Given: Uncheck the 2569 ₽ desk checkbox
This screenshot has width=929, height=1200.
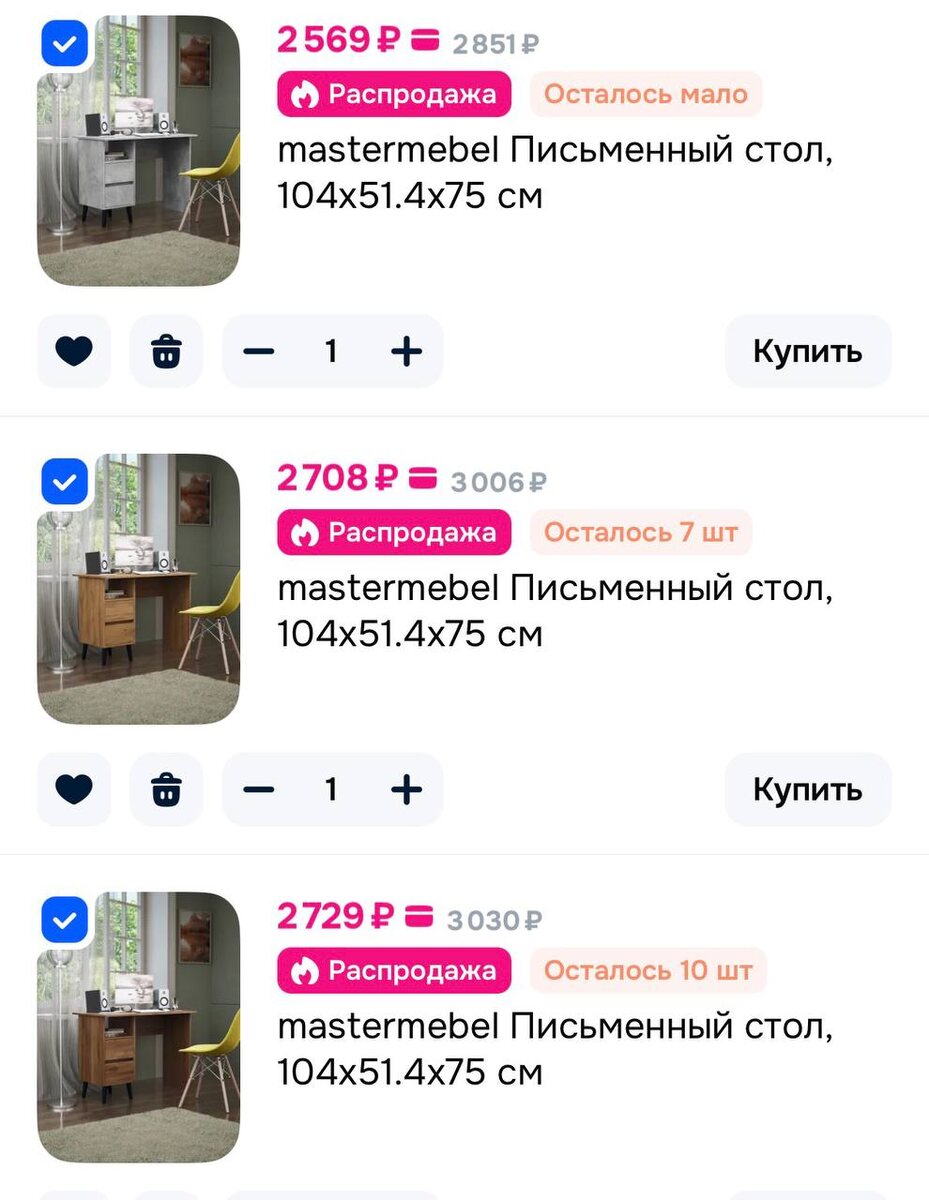Looking at the screenshot, I should tap(64, 43).
